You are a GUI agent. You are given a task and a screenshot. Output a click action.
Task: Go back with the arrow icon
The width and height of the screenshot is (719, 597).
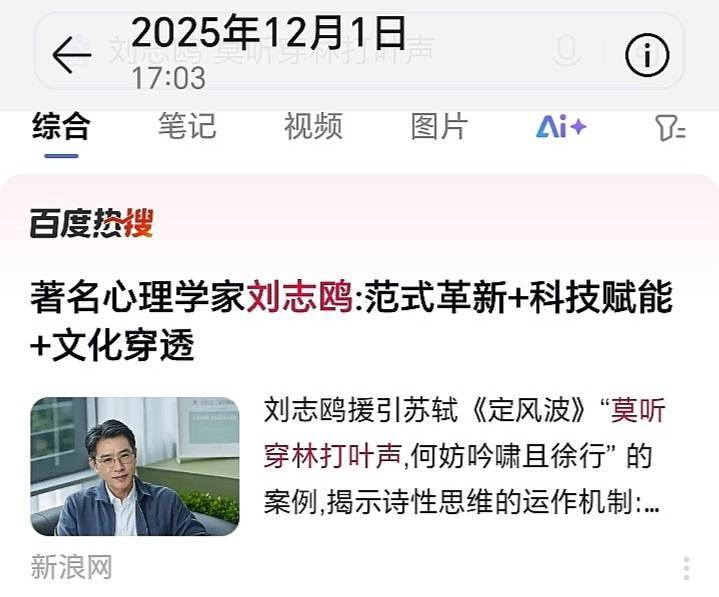(70, 55)
